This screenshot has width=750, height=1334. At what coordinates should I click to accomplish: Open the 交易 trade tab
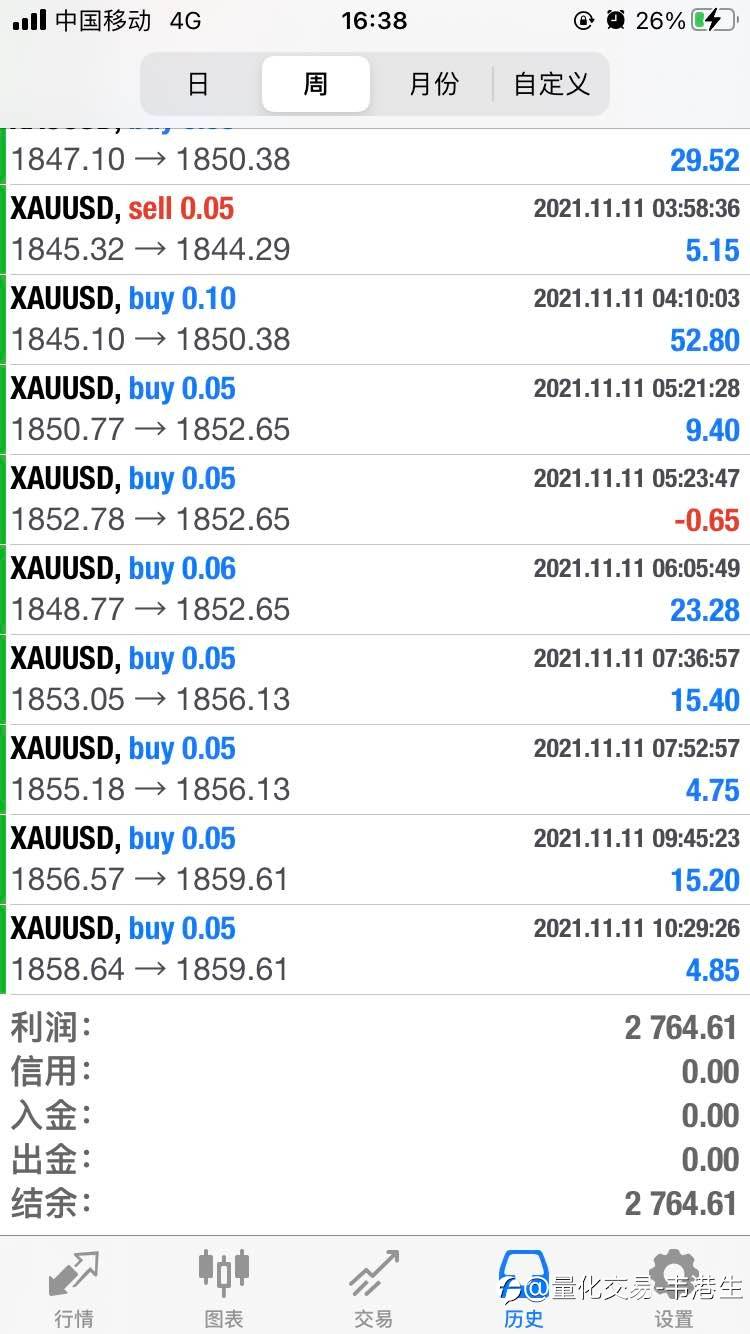[x=374, y=1288]
